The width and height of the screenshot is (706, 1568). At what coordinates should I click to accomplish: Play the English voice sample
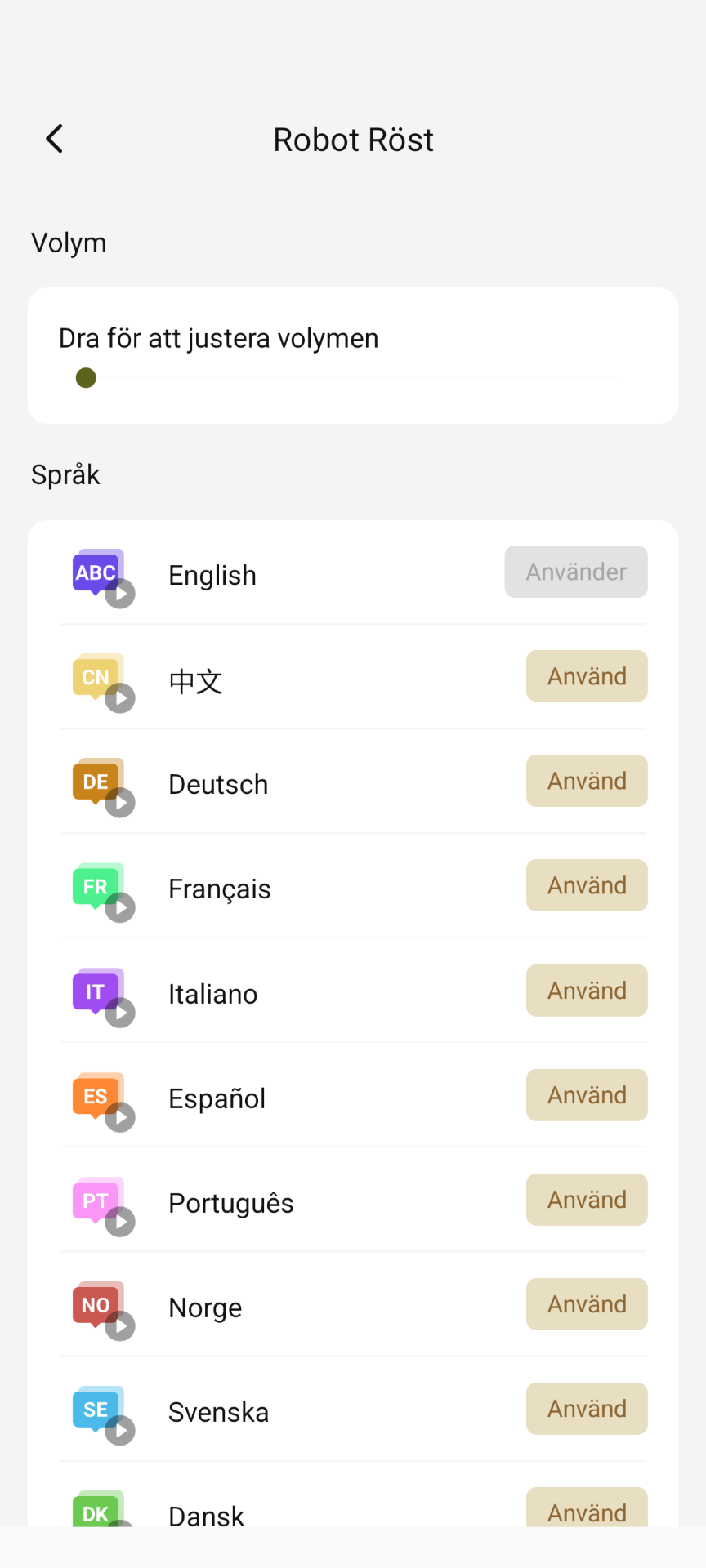pyautogui.click(x=120, y=594)
